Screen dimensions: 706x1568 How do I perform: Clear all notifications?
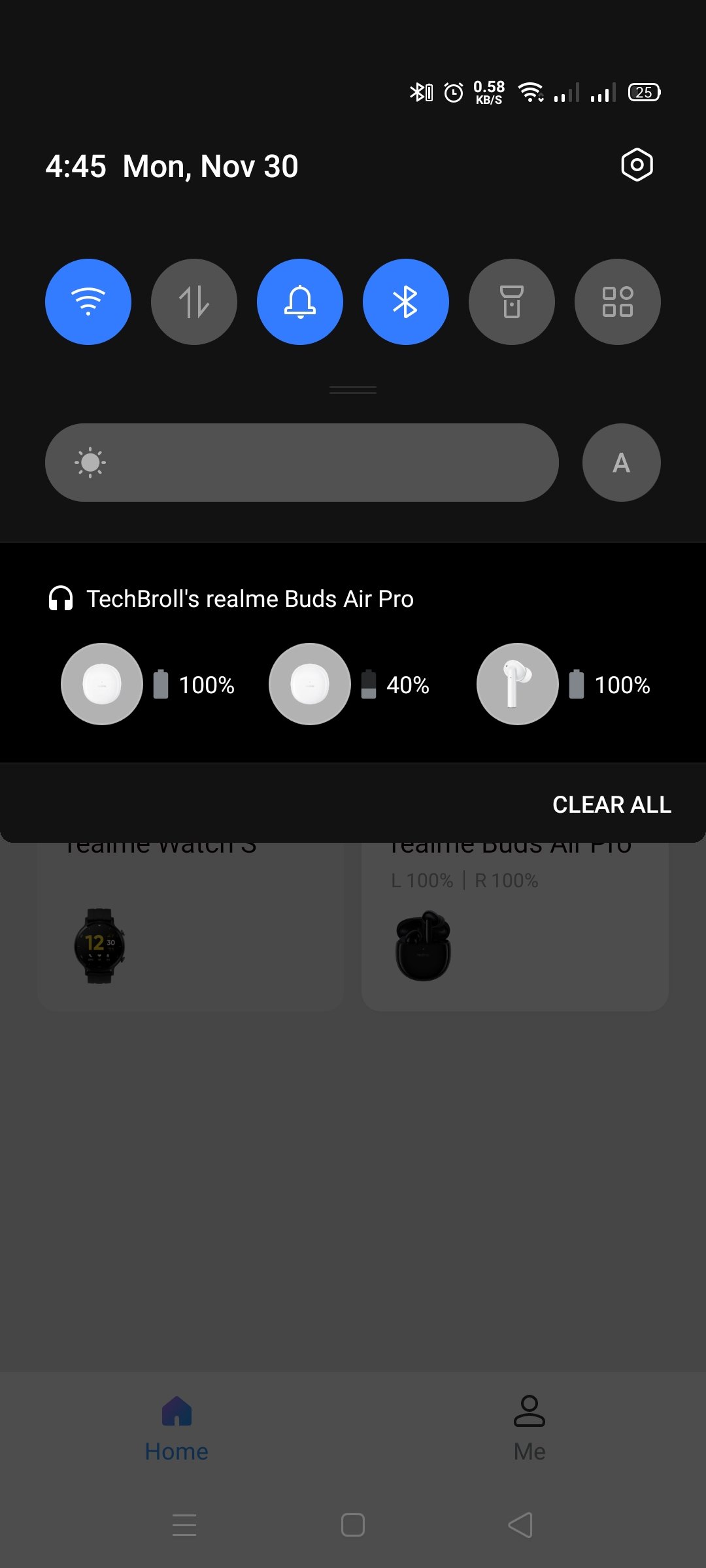pyautogui.click(x=612, y=804)
